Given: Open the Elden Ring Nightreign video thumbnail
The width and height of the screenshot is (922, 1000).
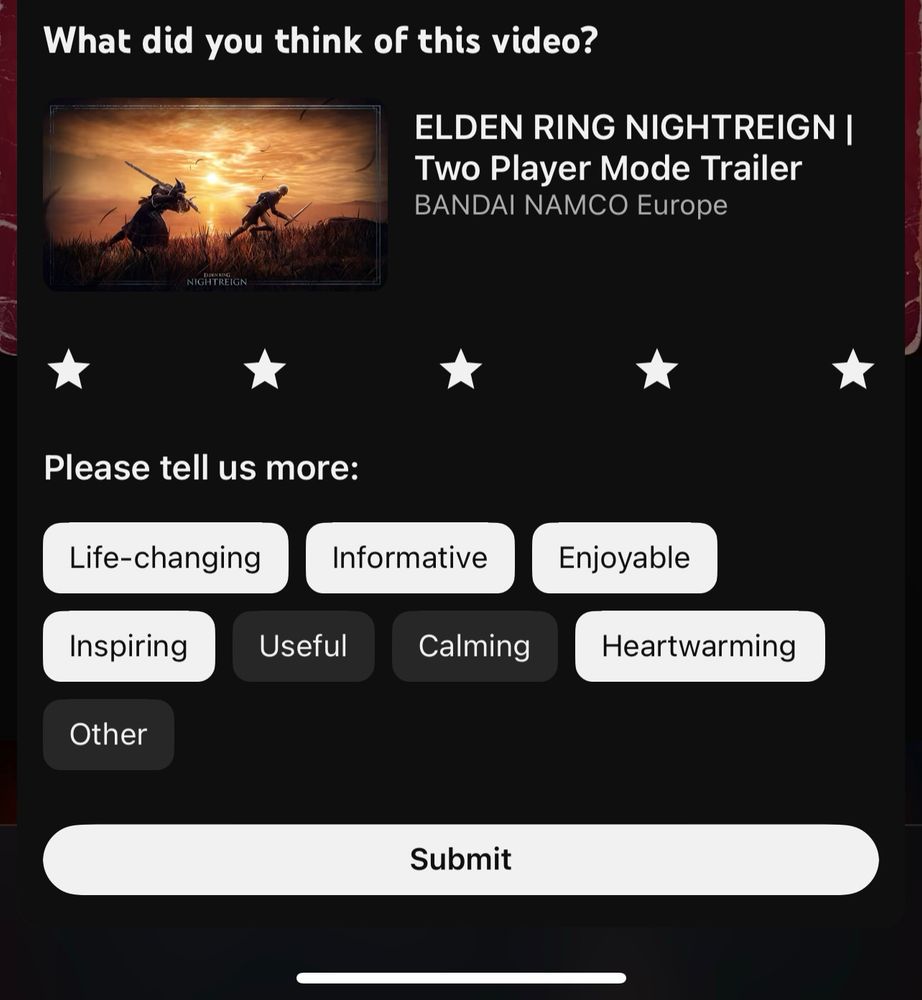Looking at the screenshot, I should click(x=215, y=194).
